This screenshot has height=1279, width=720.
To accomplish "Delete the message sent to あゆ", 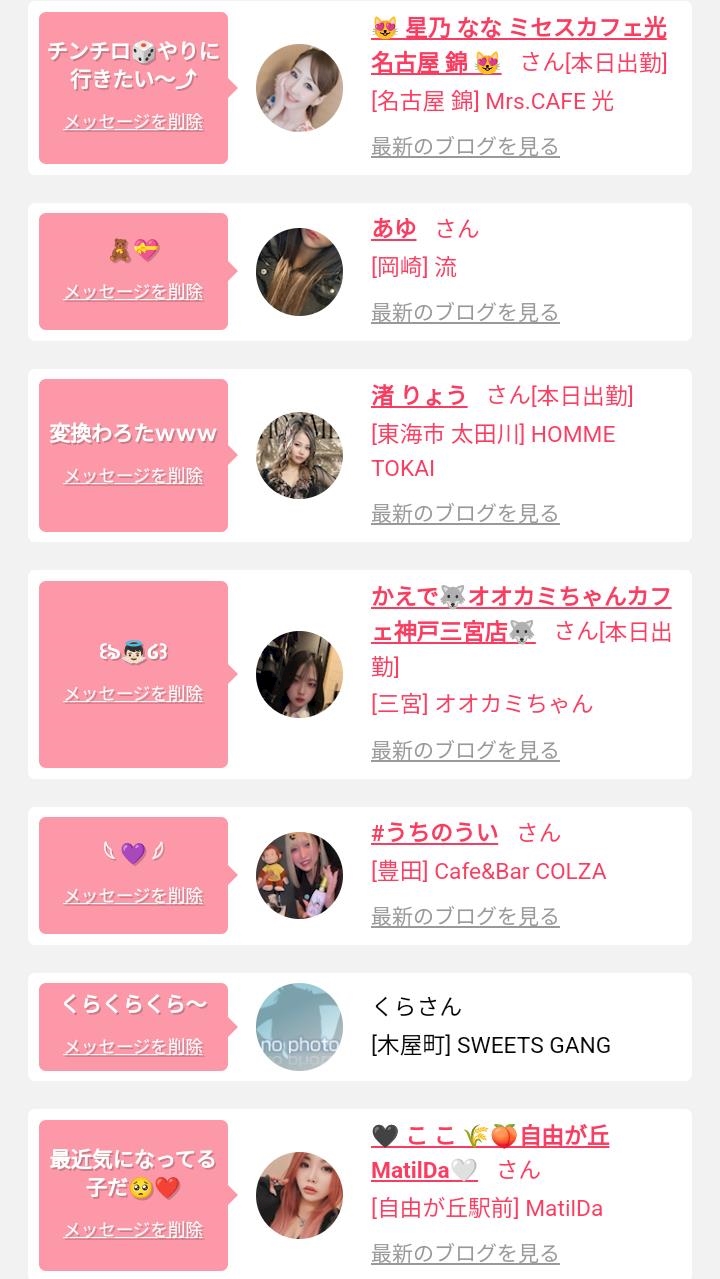I will [134, 292].
